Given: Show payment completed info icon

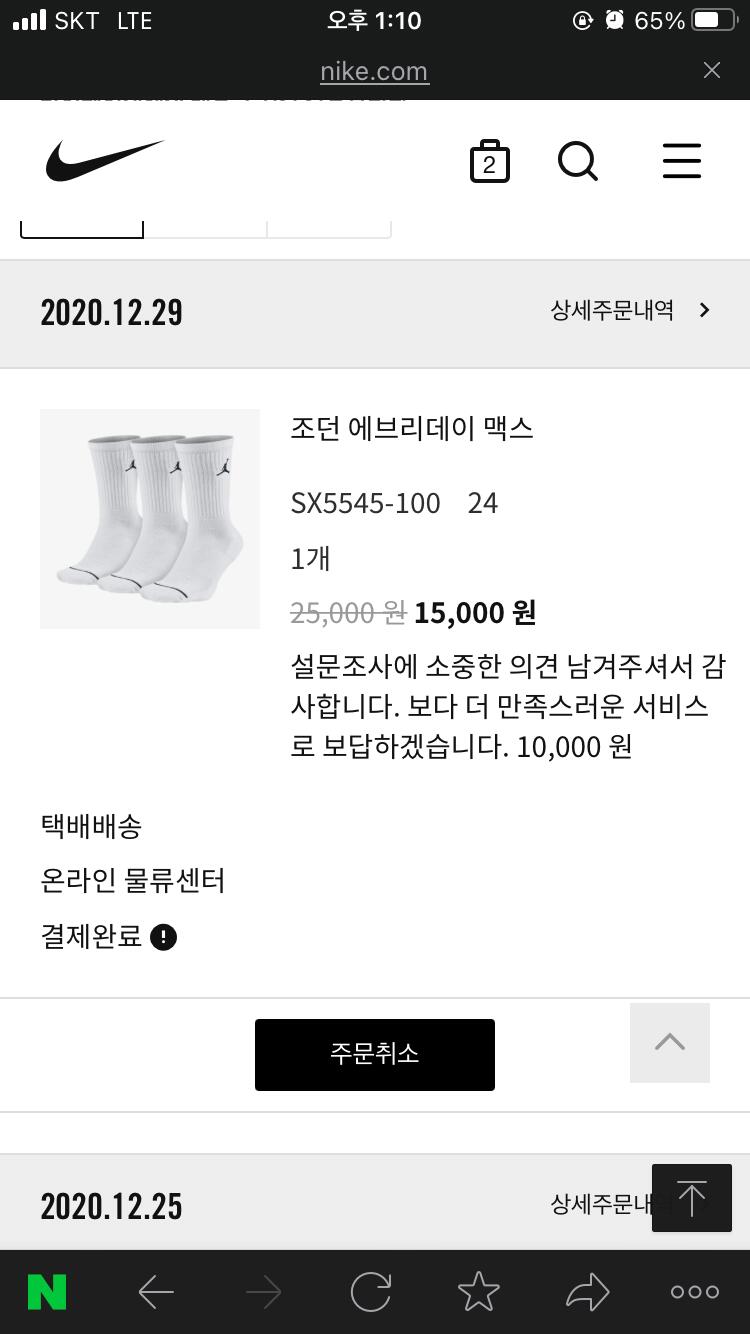Looking at the screenshot, I should [x=163, y=937].
